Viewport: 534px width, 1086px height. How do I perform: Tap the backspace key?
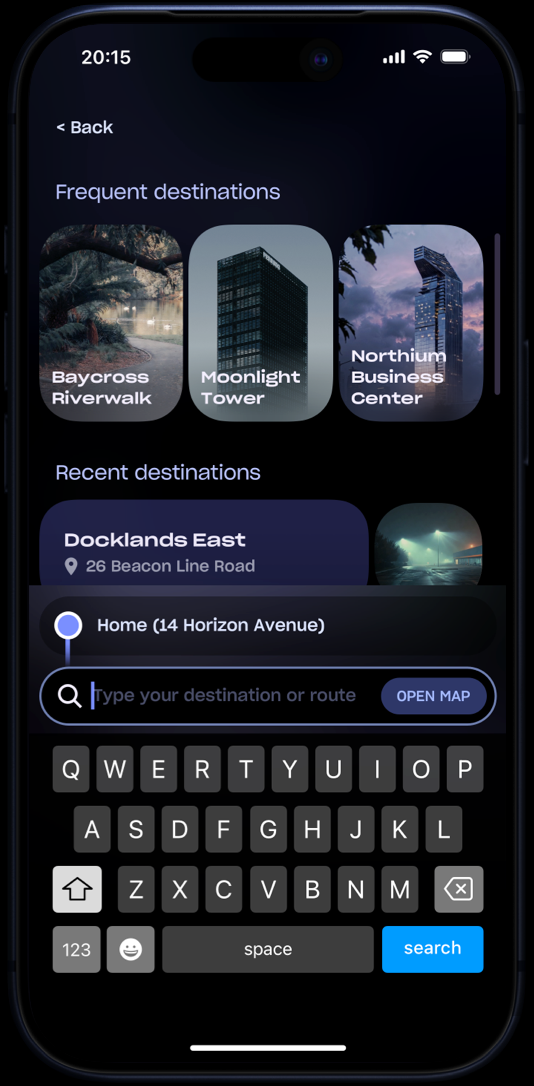tap(459, 889)
